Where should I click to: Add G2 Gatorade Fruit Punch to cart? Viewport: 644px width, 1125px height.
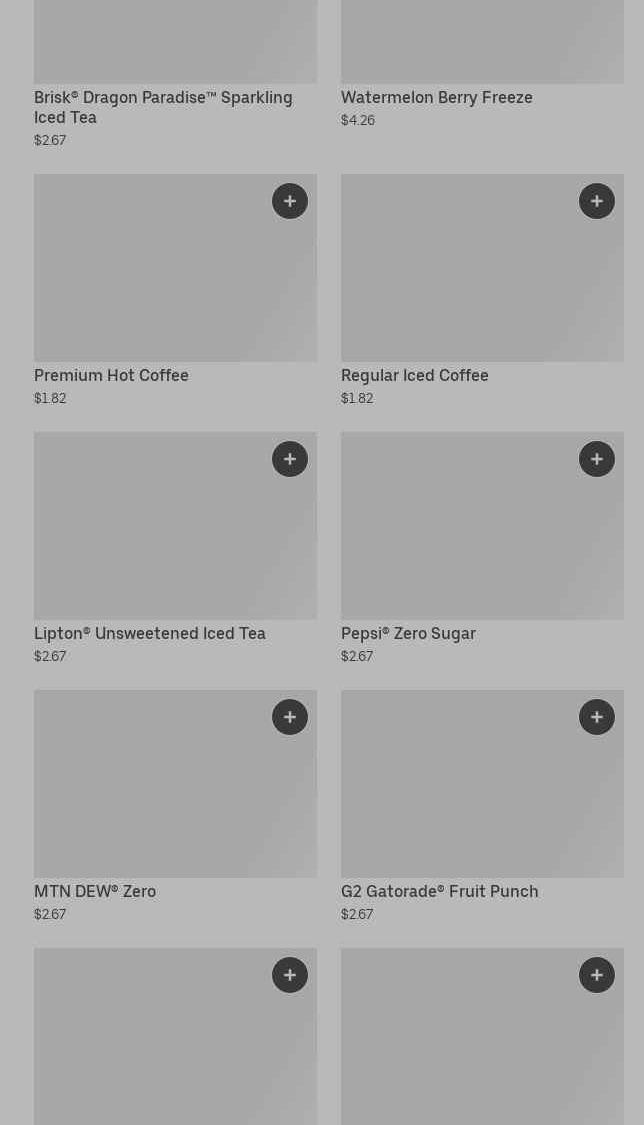(x=597, y=717)
